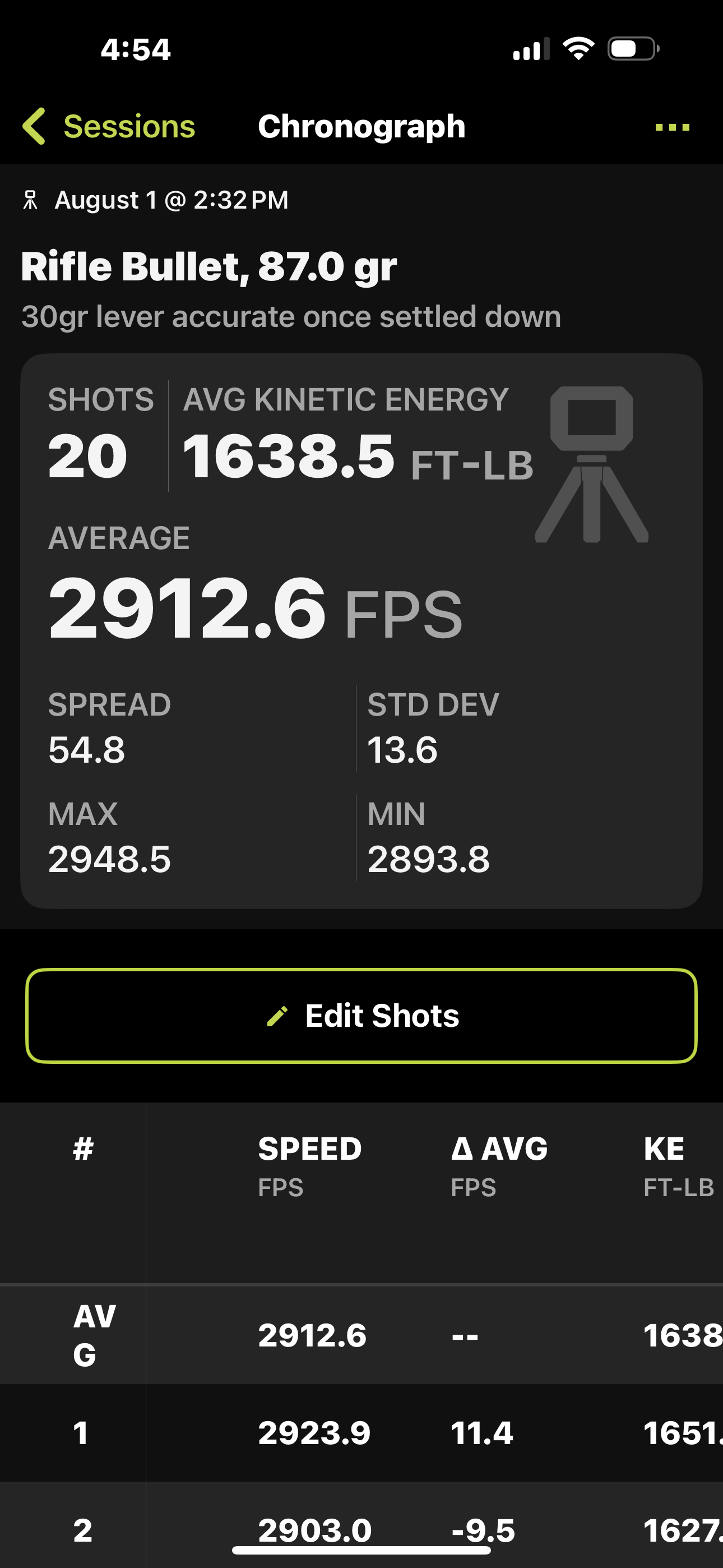The width and height of the screenshot is (723, 1568).
Task: Go back to Sessions list
Action: point(109,127)
